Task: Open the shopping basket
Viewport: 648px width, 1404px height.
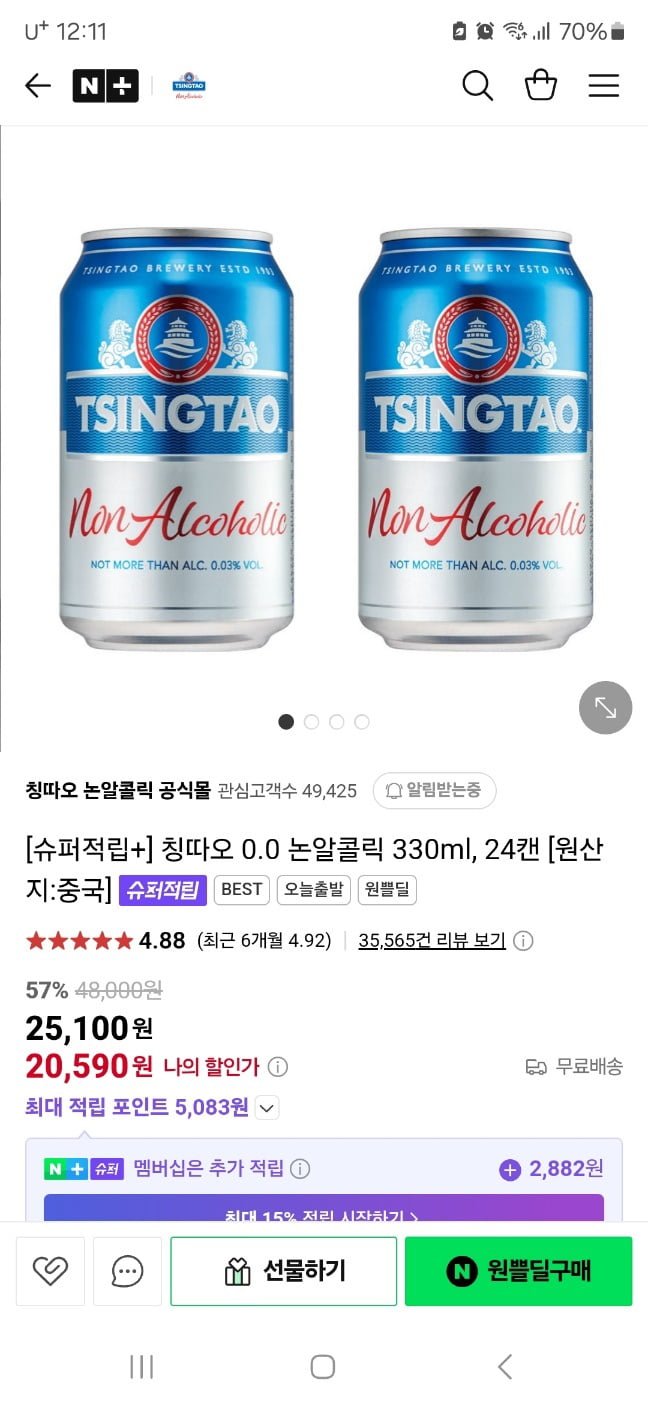Action: 540,86
